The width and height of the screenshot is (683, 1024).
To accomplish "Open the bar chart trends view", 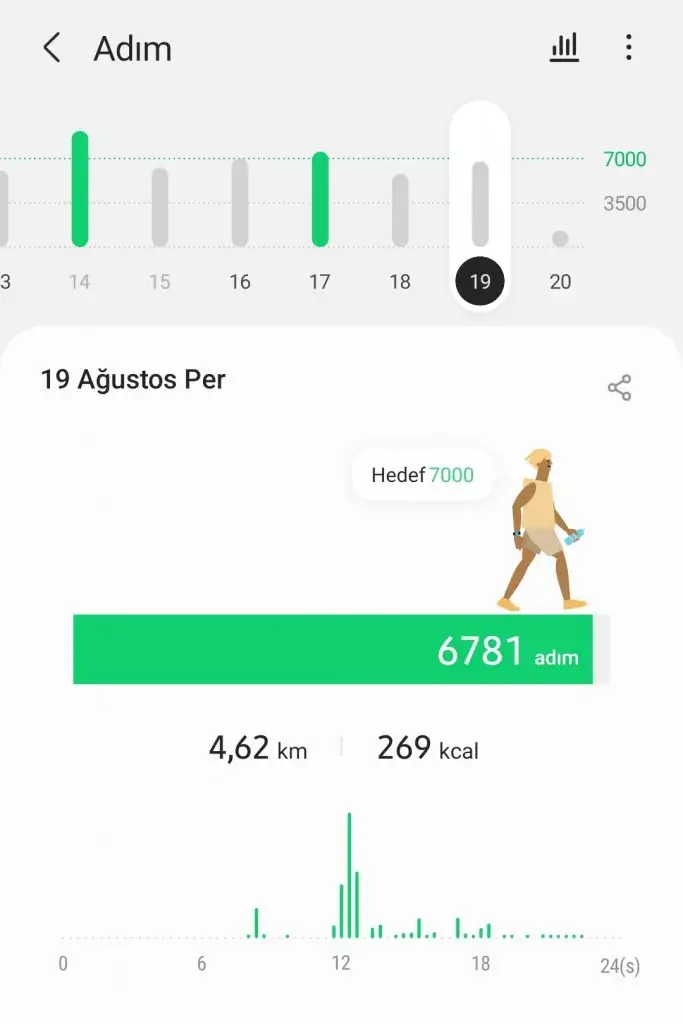I will tap(564, 47).
